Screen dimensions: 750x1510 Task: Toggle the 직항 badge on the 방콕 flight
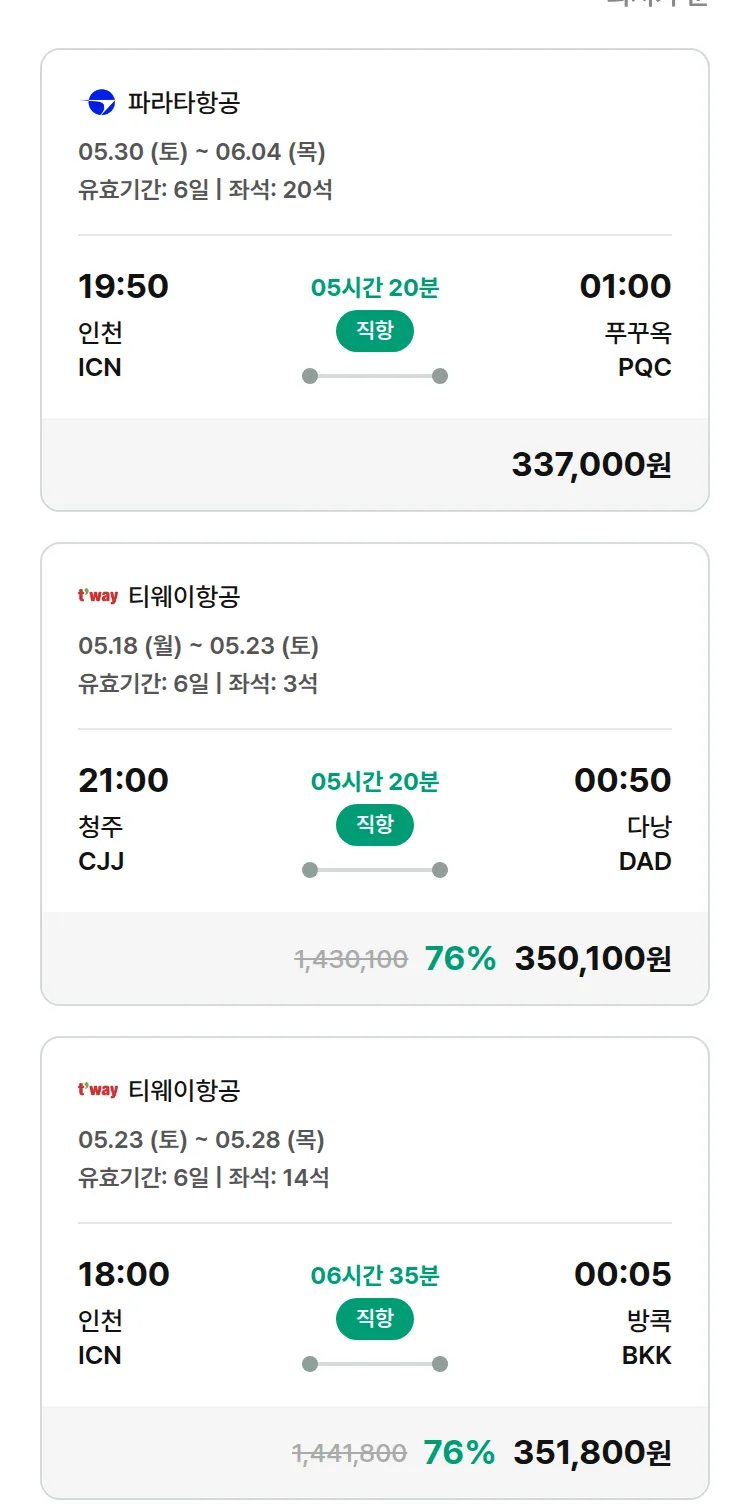374,1318
